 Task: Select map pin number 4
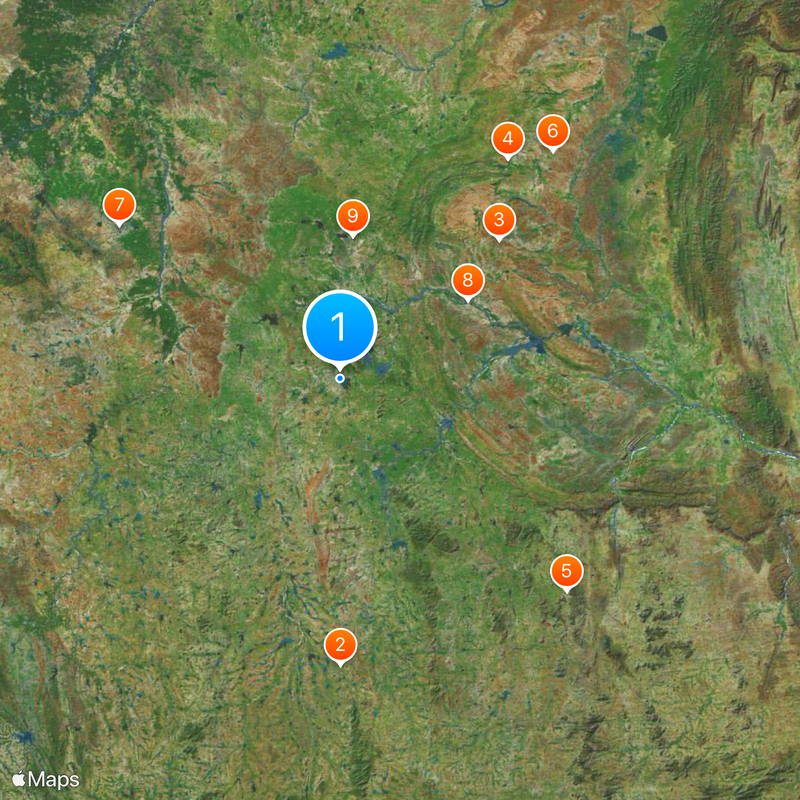[x=508, y=139]
